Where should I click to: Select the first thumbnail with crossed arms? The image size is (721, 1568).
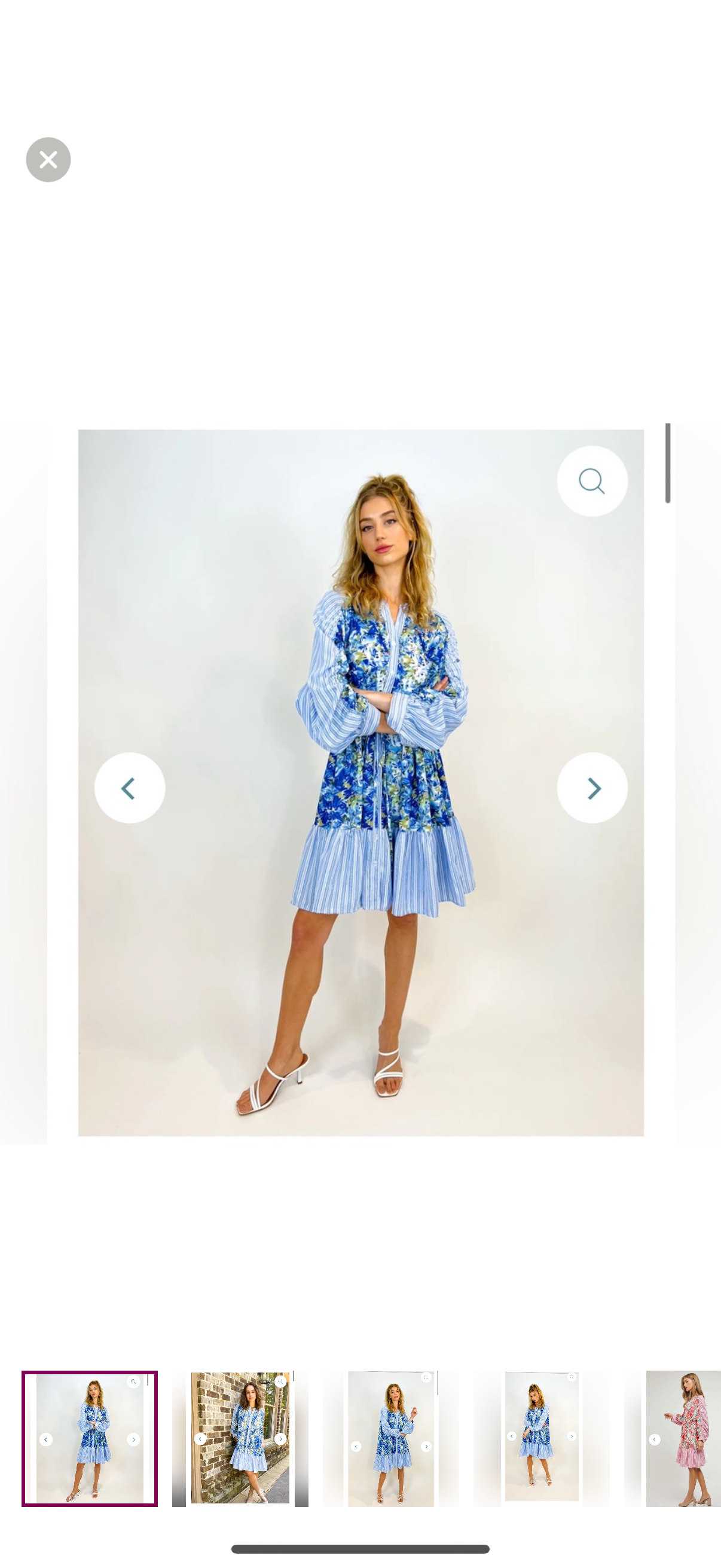pos(90,1438)
